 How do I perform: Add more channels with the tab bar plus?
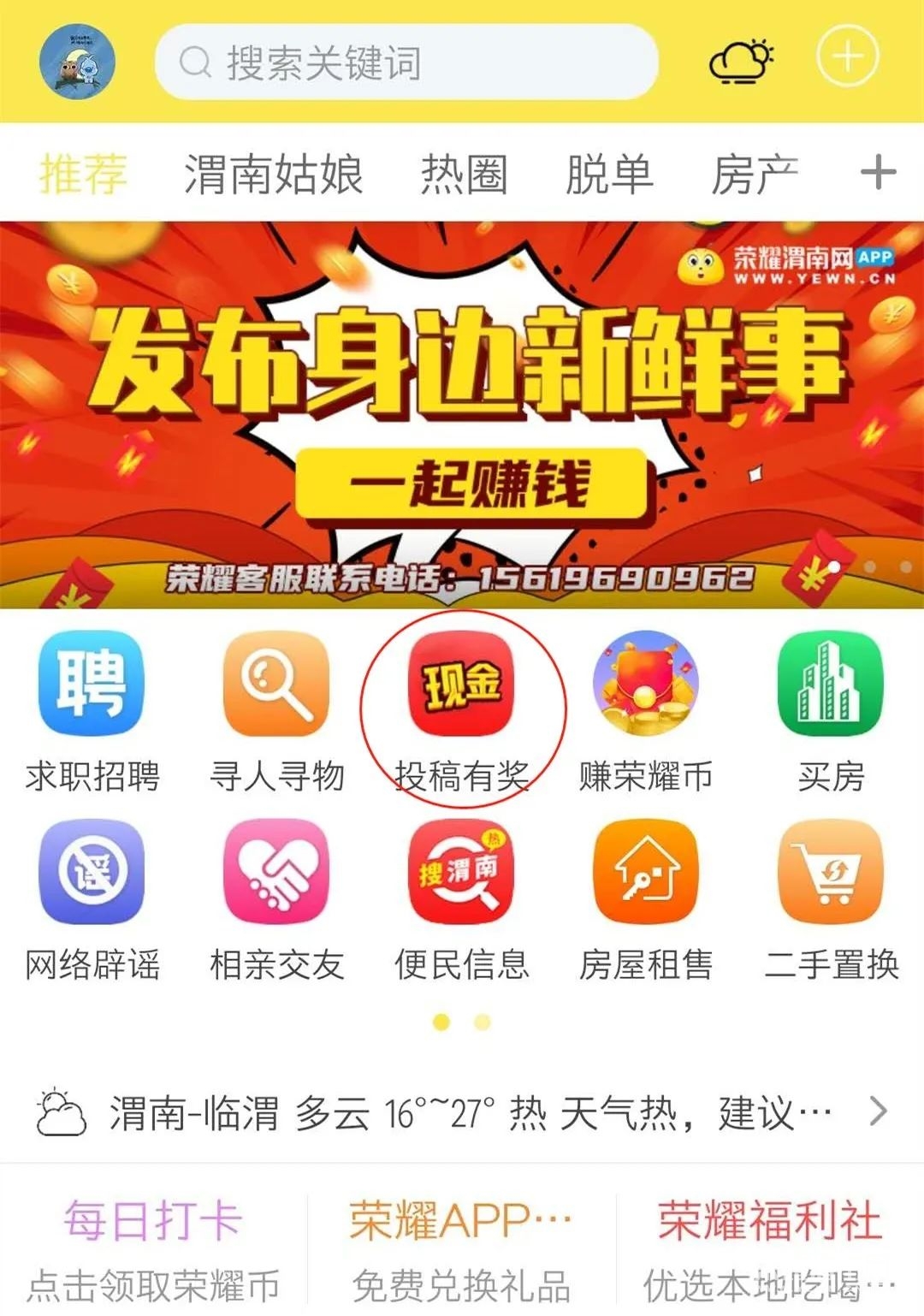[x=878, y=174]
